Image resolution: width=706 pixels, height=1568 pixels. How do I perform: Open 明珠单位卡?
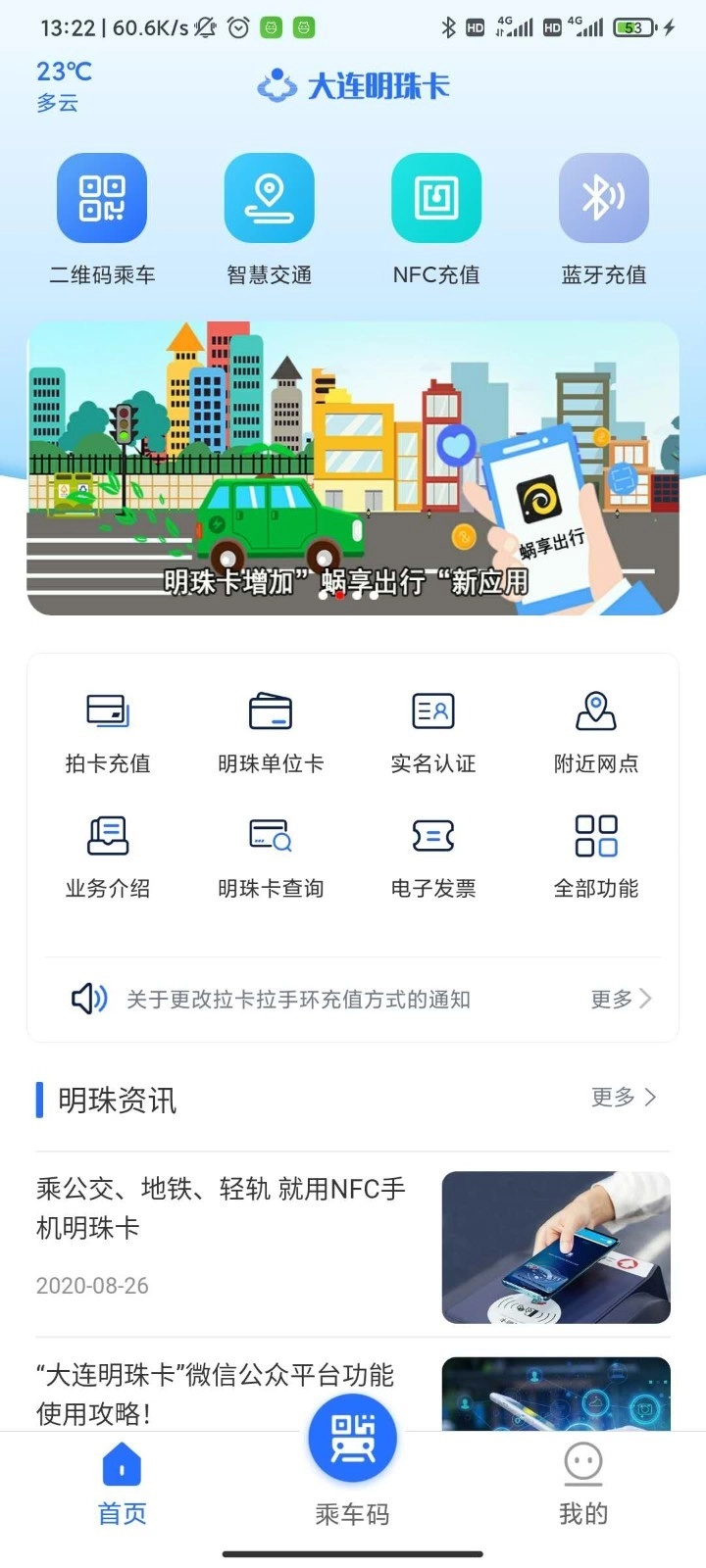point(271,730)
